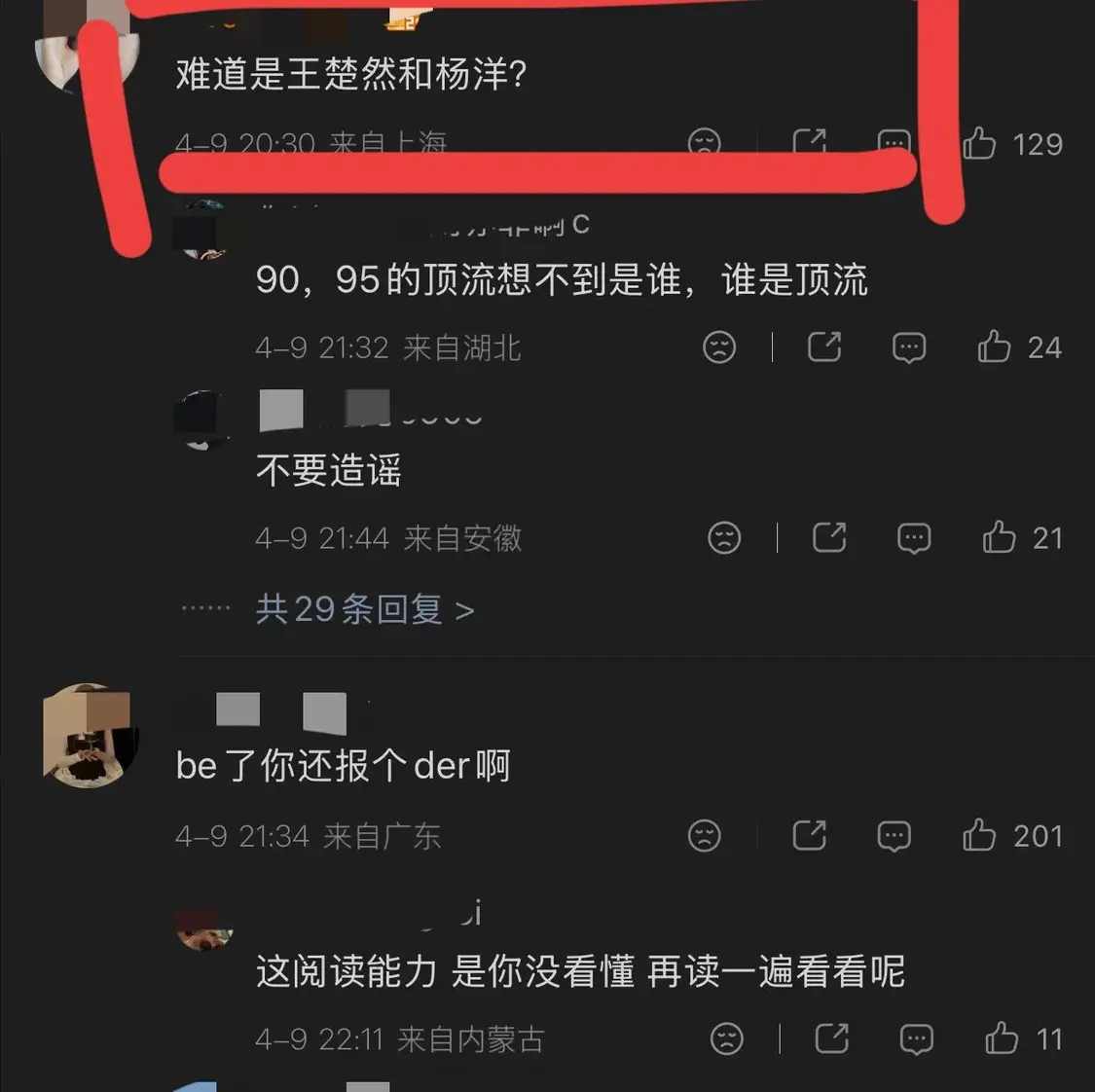Share the comment "难道是王楚然和杨洋?"
Viewport: 1095px width, 1092px height.
(x=809, y=143)
